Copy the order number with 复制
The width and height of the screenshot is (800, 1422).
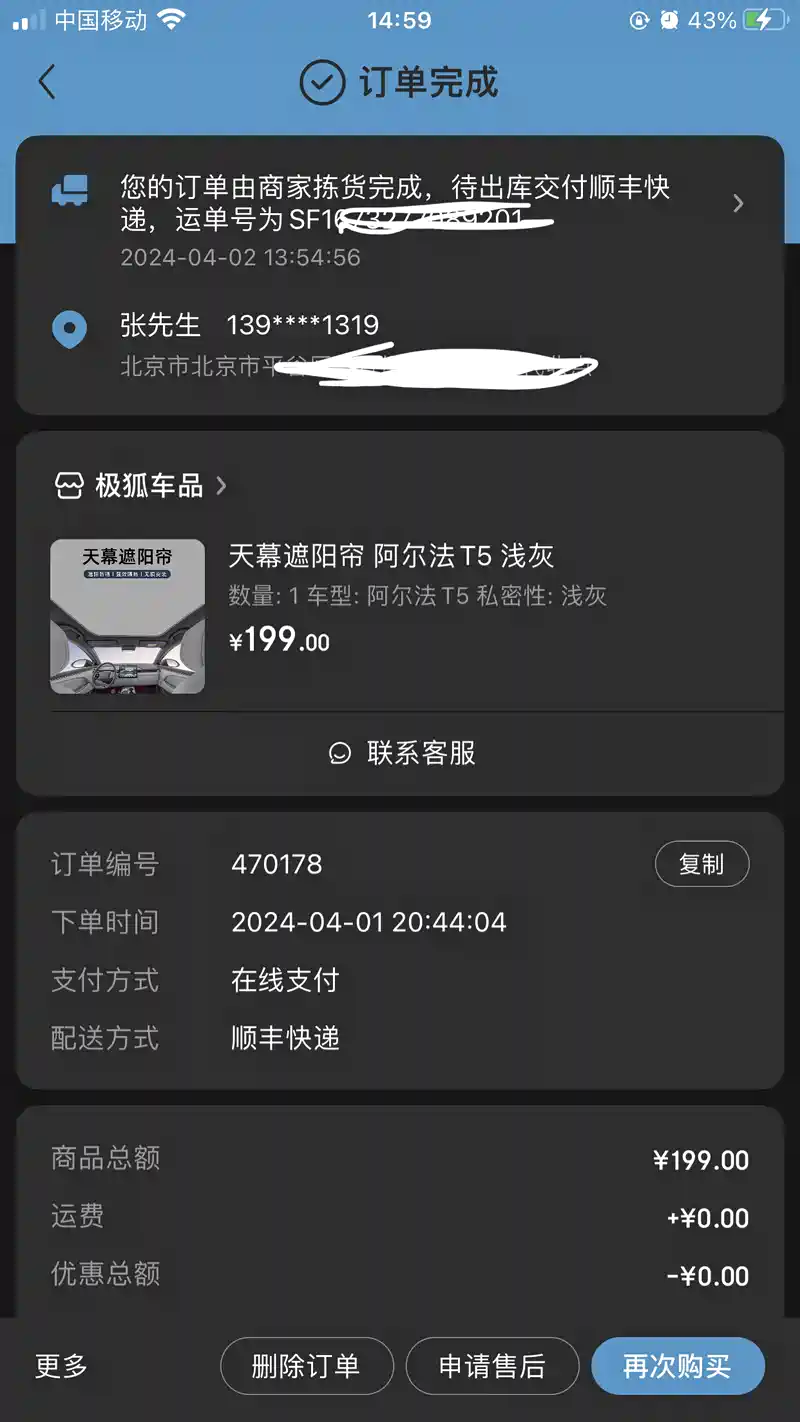click(x=702, y=864)
